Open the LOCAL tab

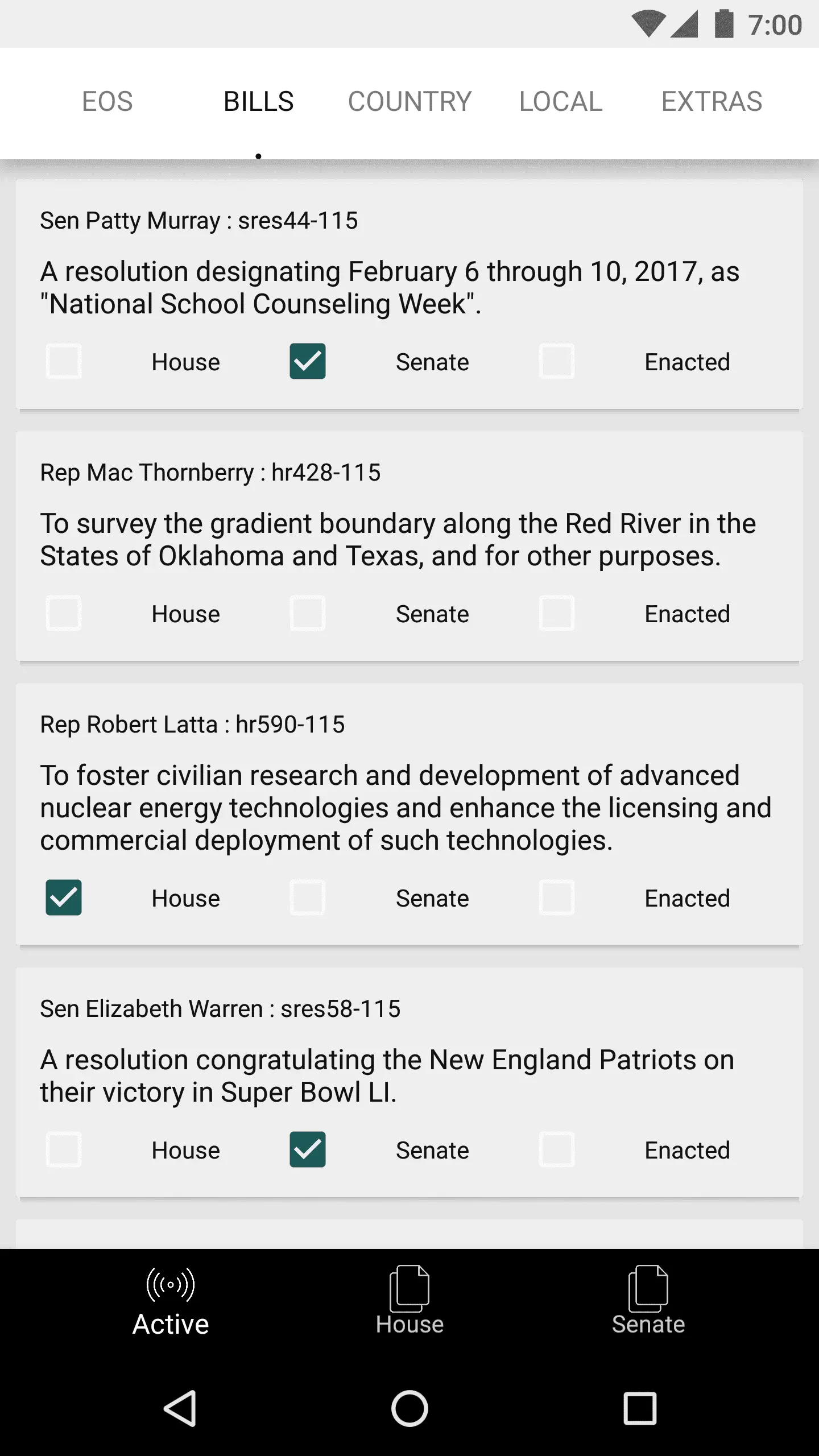[561, 102]
